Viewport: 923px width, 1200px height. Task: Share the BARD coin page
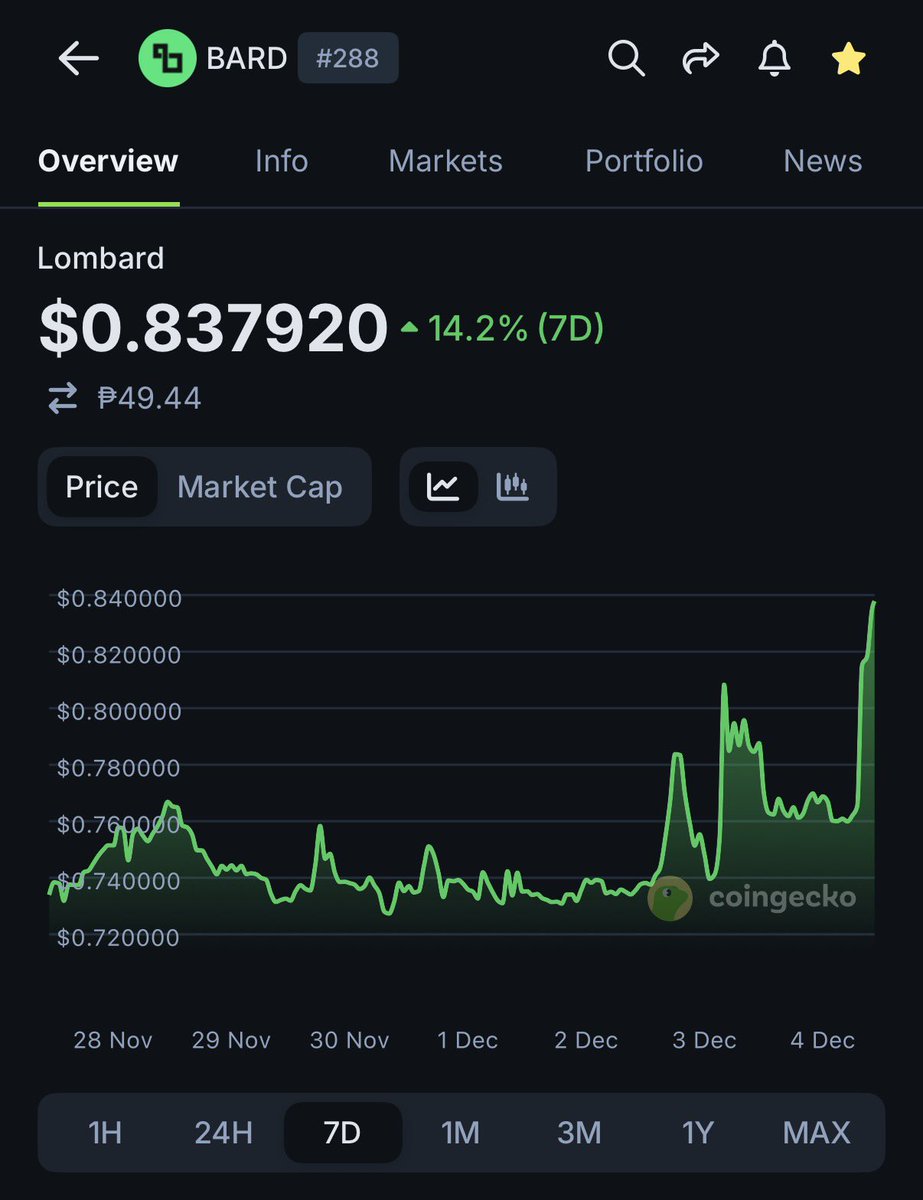(x=700, y=60)
